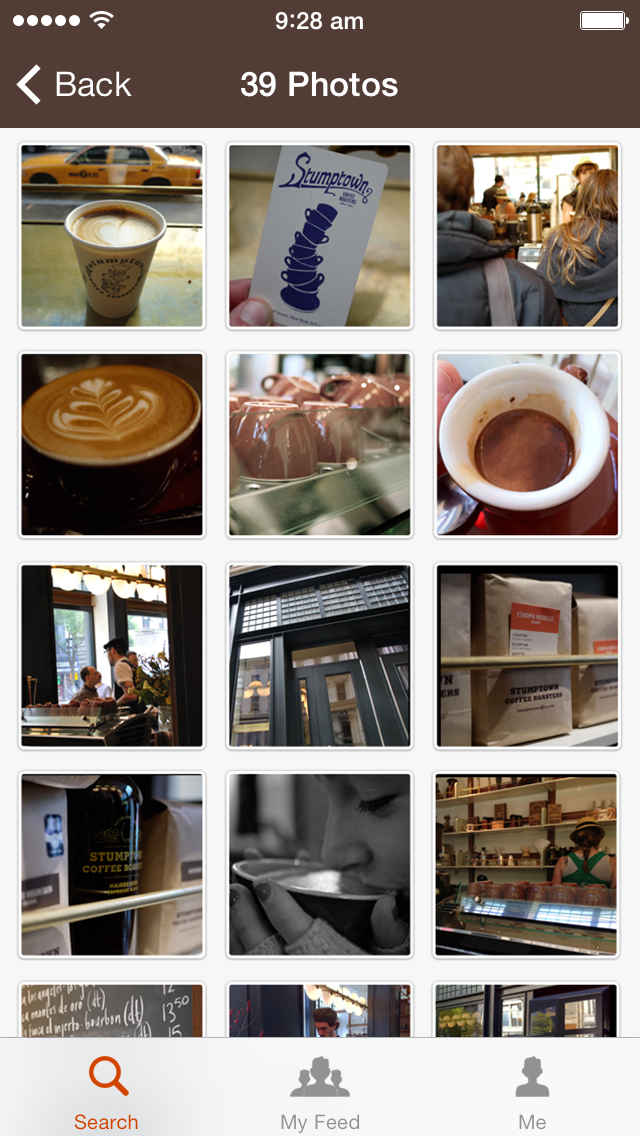The image size is (640, 1136).
Task: View the chalkboard menu photo
Action: [112, 1010]
